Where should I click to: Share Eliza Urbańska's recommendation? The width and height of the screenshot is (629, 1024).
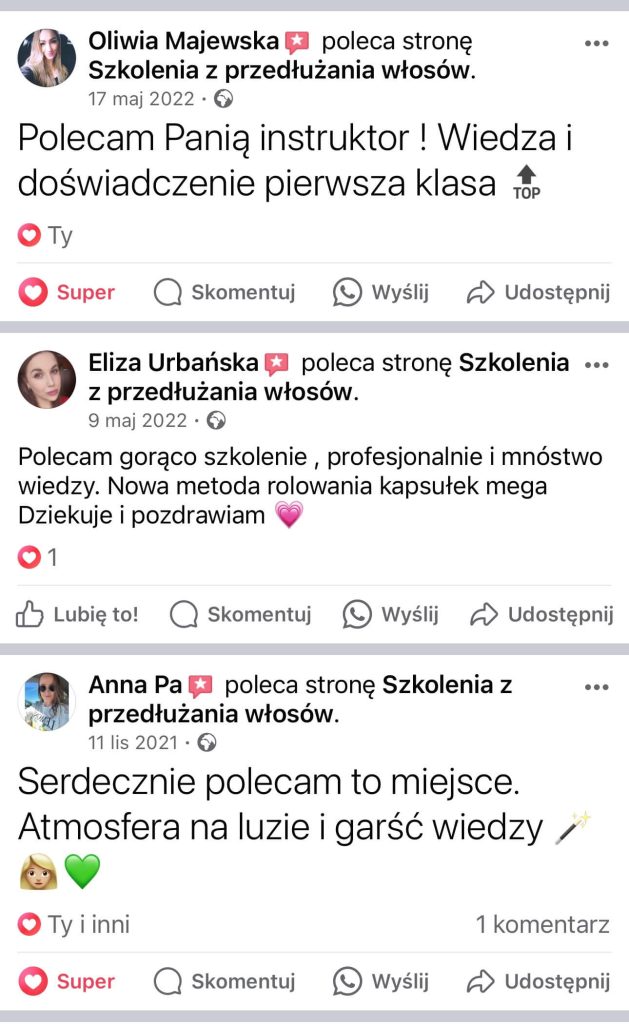(x=541, y=614)
